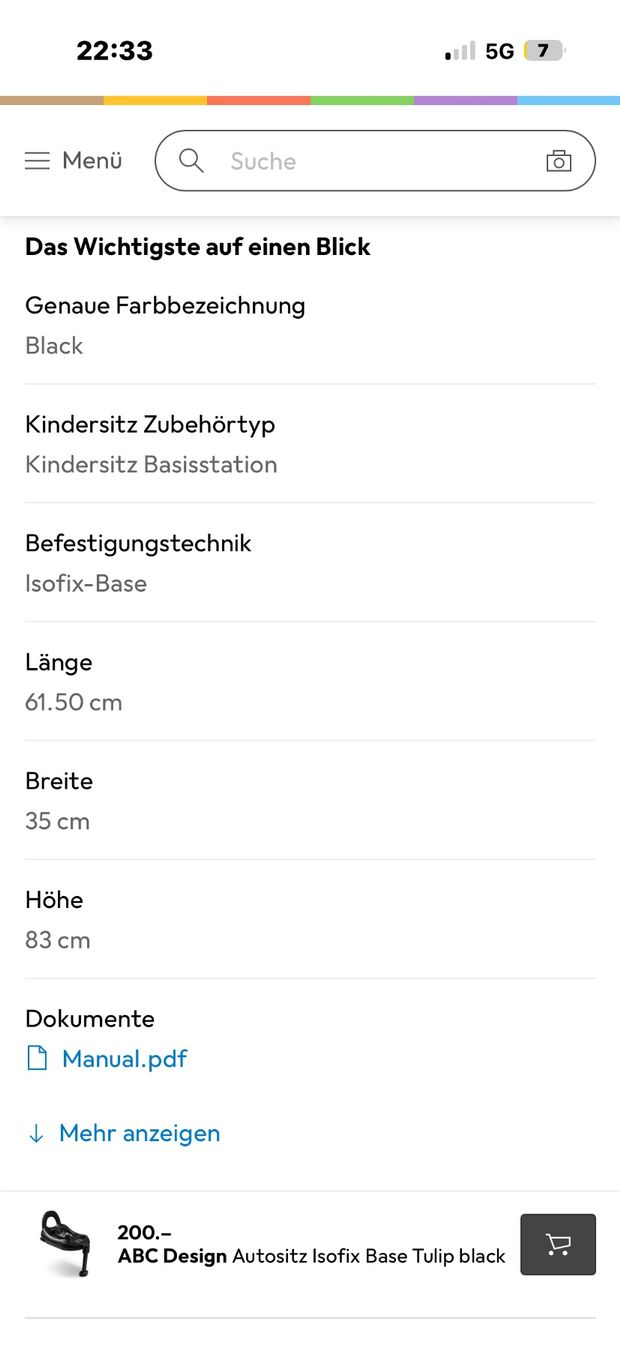The width and height of the screenshot is (620, 1350).
Task: Open the Menü drawer
Action: pyautogui.click(x=73, y=161)
